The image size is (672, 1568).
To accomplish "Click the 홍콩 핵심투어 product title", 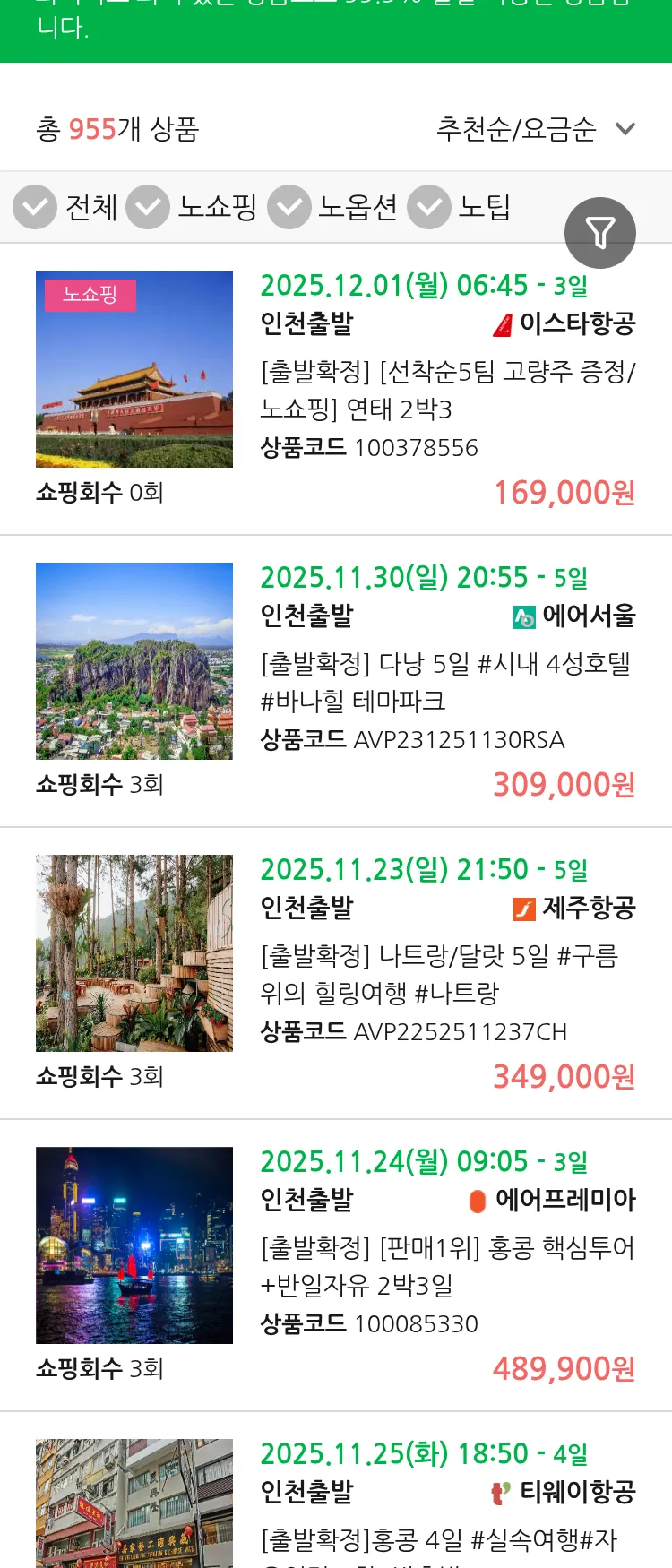I will pos(446,1266).
